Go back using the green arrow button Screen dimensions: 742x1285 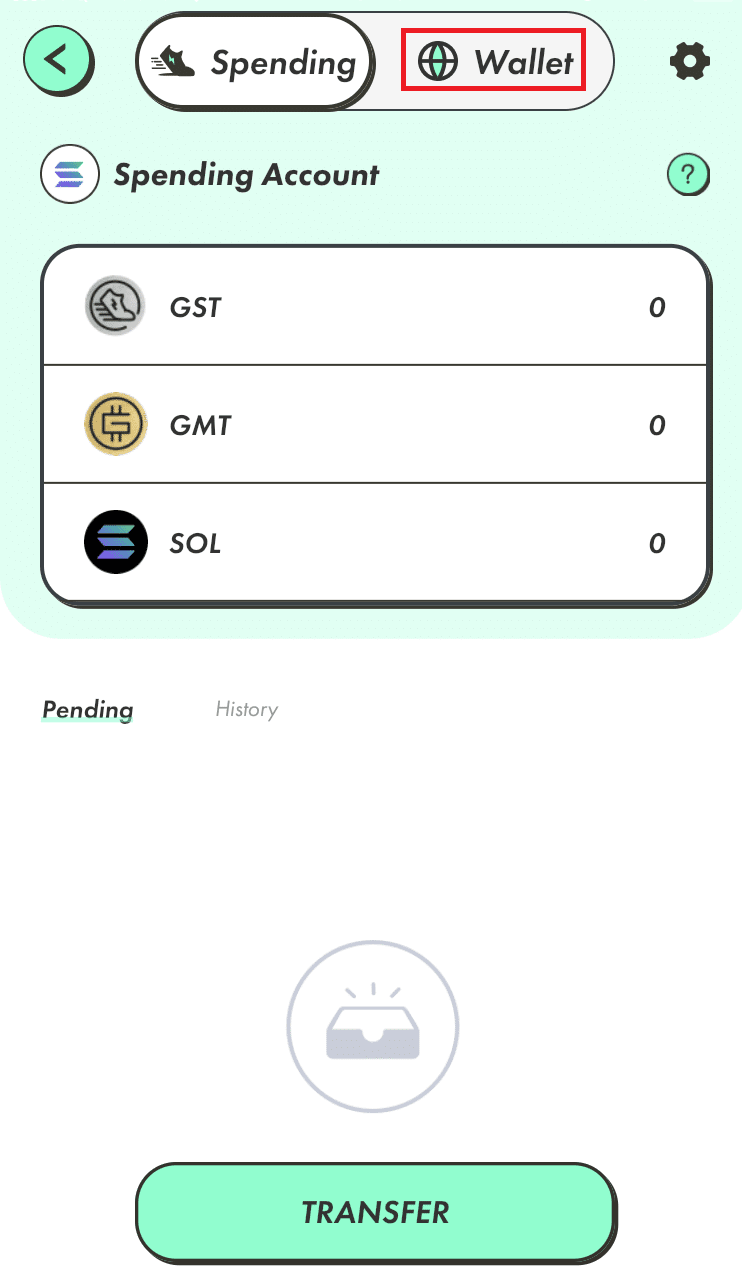click(x=58, y=61)
